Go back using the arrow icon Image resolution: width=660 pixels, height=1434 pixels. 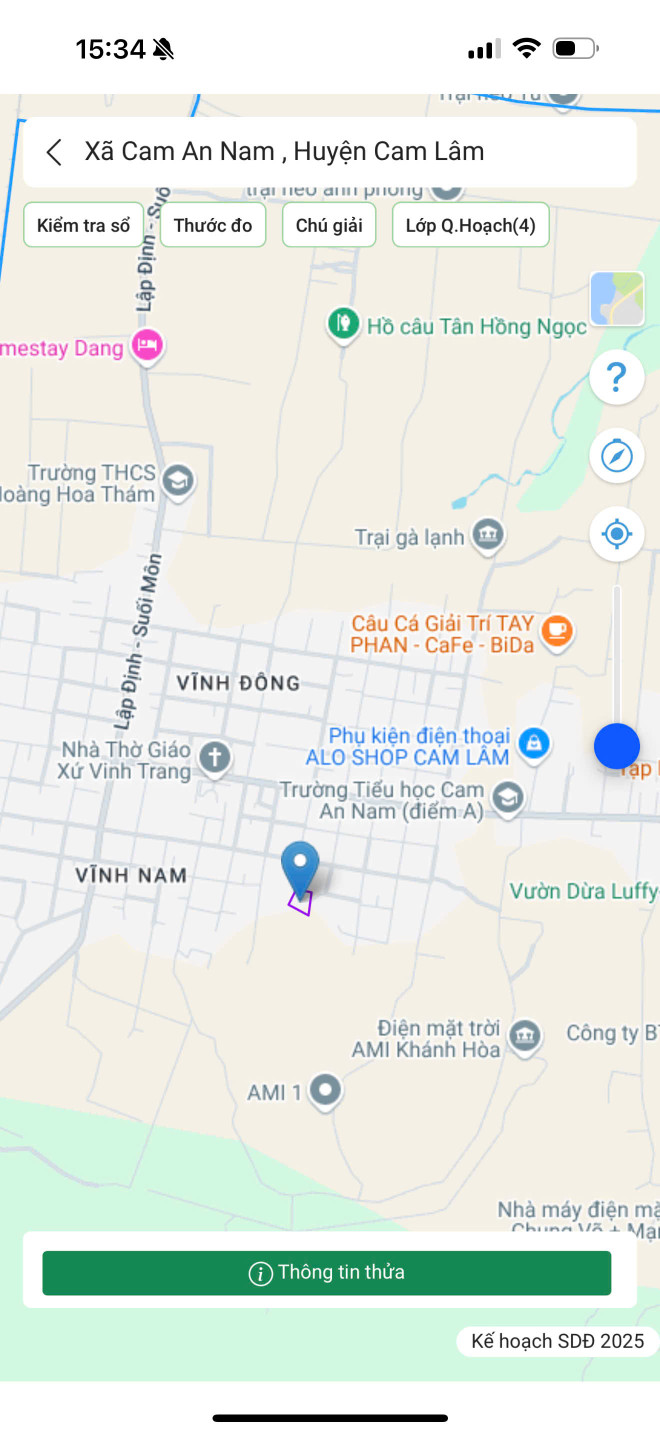point(54,152)
